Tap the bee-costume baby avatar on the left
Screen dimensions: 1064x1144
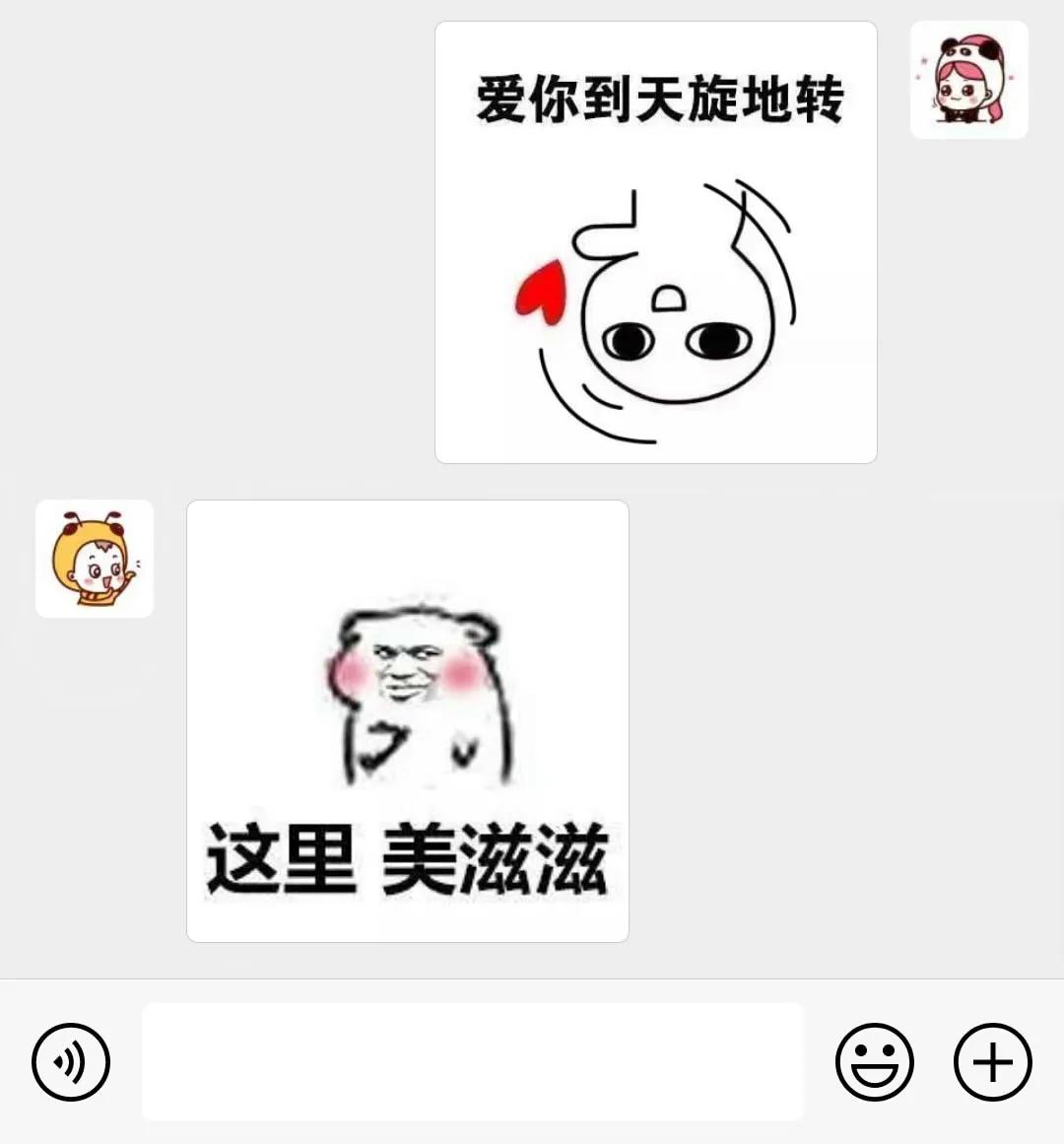(94, 558)
